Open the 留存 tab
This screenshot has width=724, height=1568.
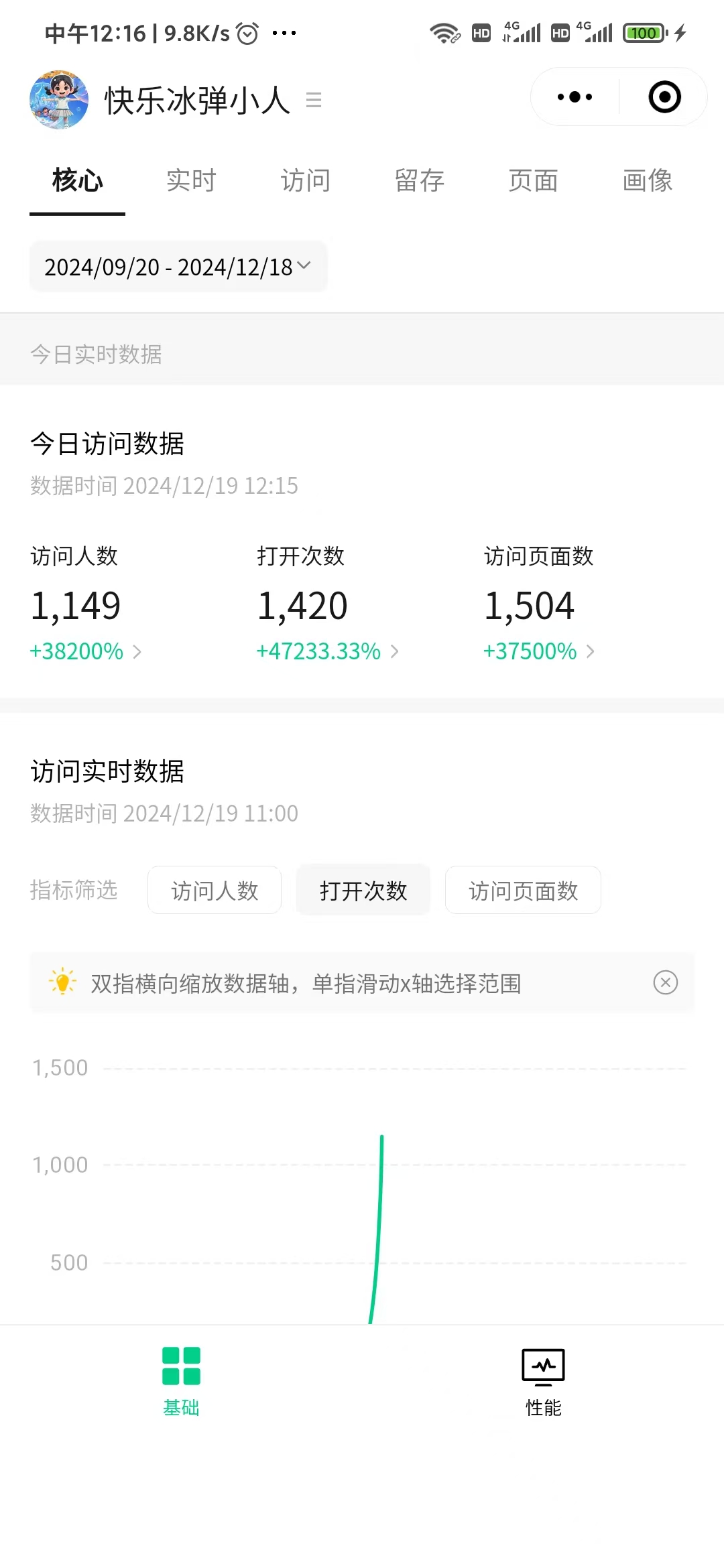click(x=419, y=181)
